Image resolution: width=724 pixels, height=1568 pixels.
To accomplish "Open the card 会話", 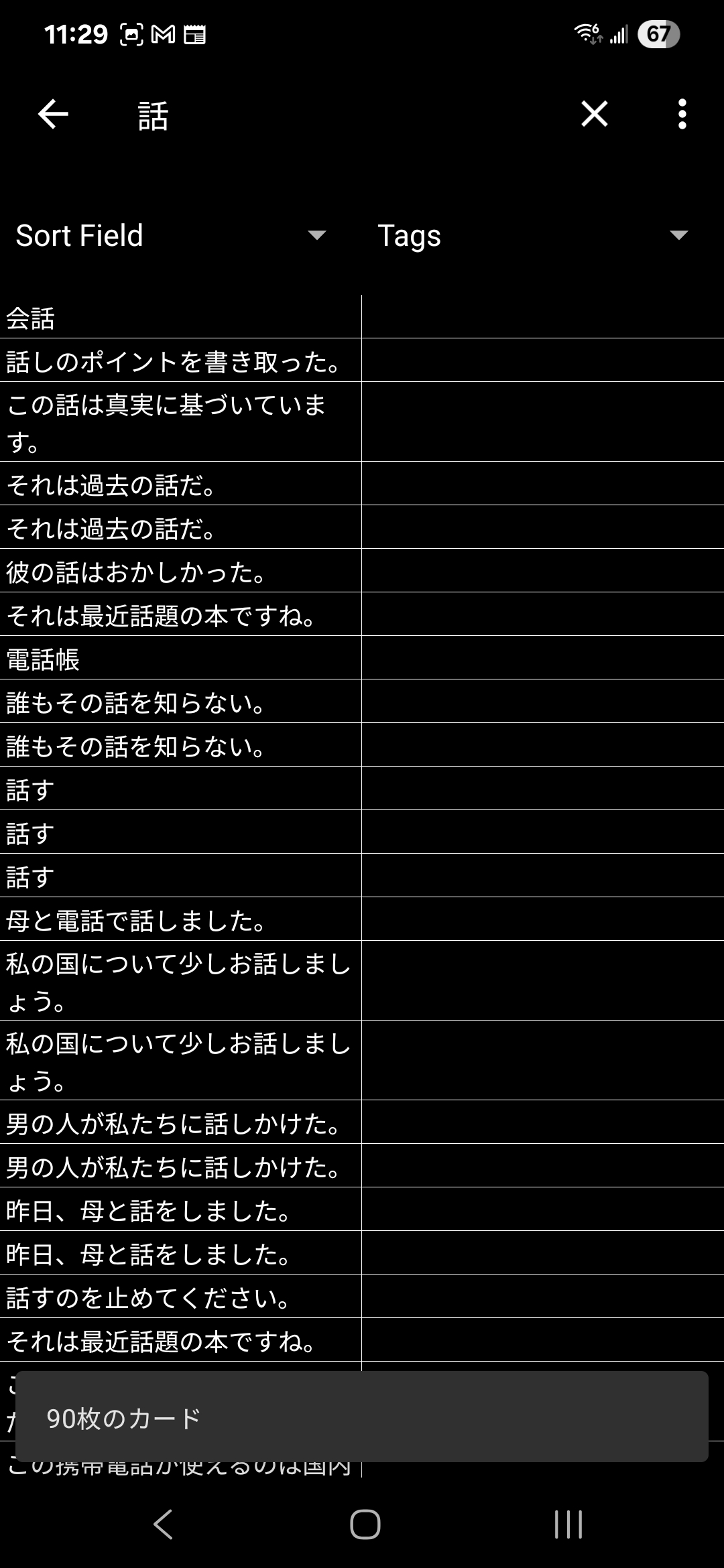I will pyautogui.click(x=362, y=318).
